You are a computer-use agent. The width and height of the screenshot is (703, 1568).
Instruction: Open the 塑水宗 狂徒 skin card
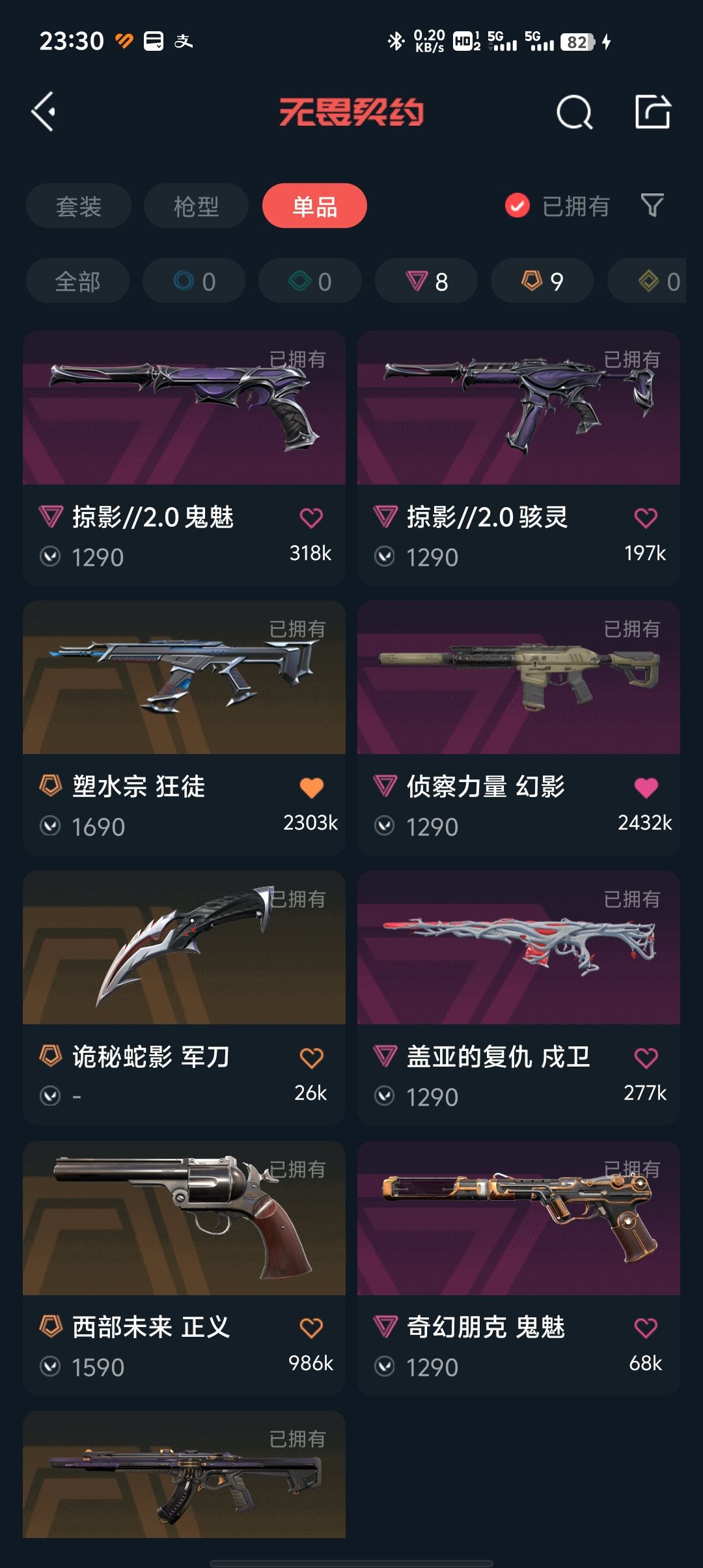184,728
